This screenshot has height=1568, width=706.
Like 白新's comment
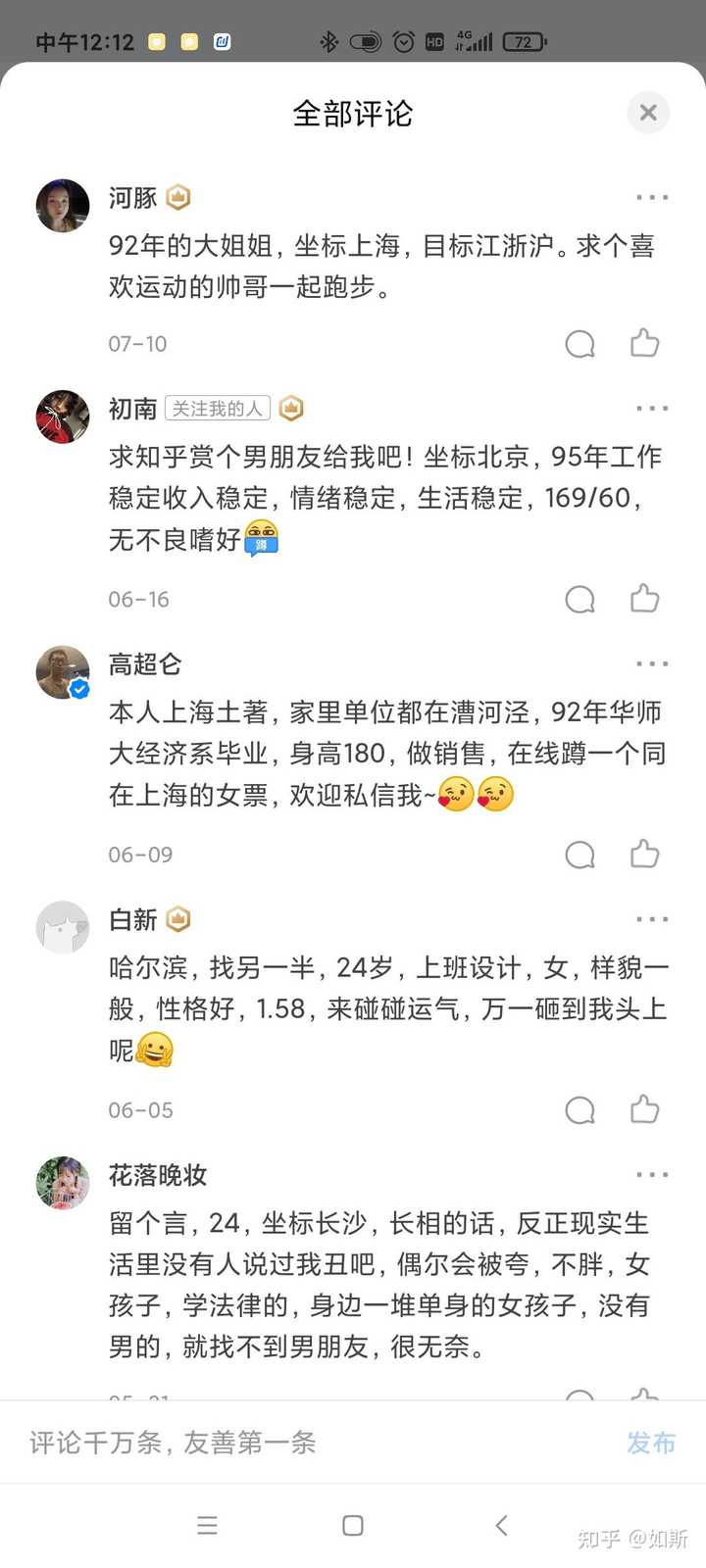click(644, 1109)
